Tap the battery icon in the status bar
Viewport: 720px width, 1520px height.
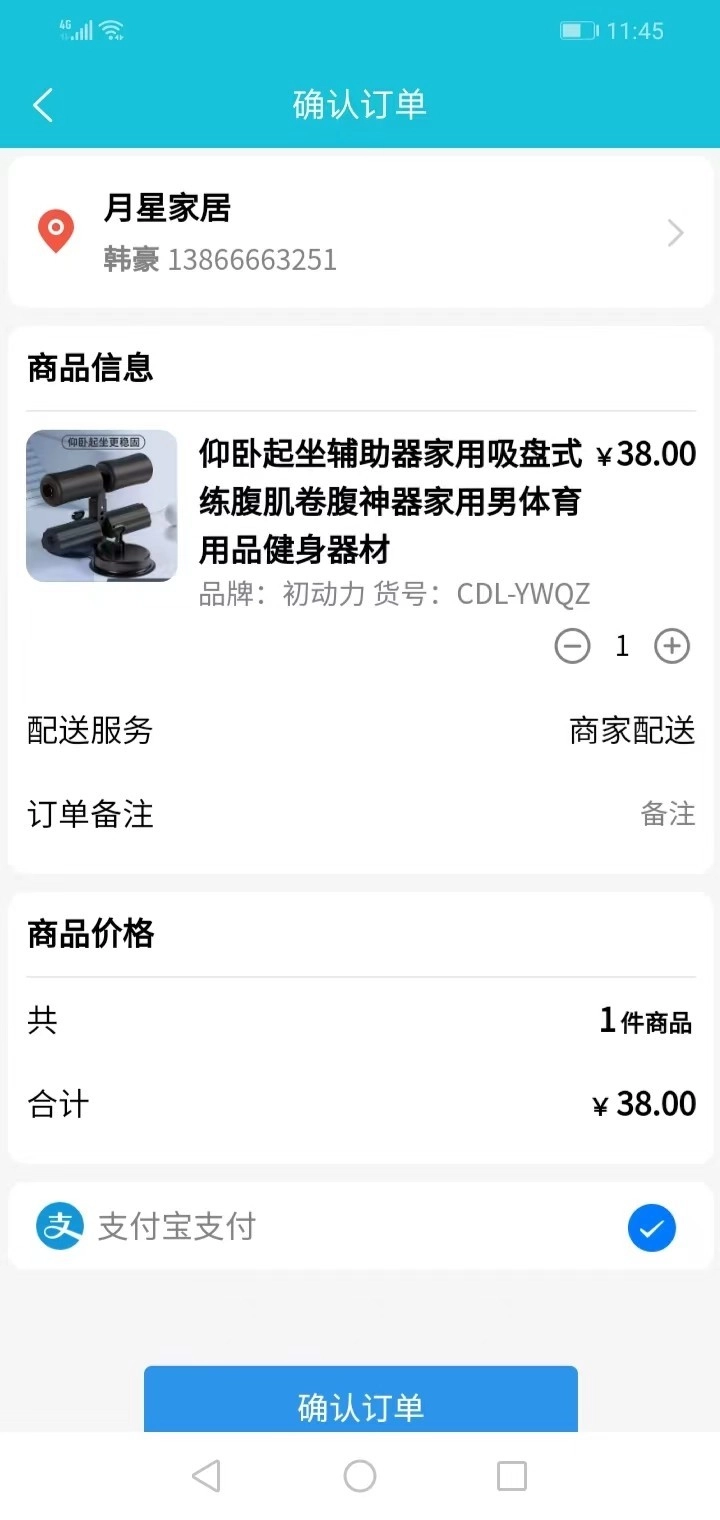tap(578, 30)
